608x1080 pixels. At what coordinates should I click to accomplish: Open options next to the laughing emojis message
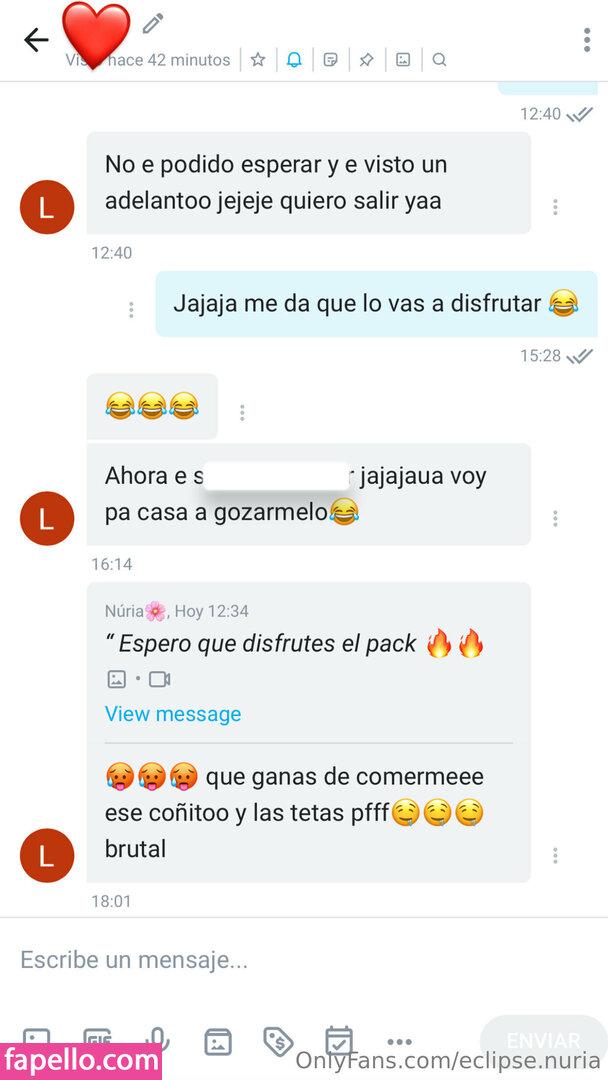click(x=242, y=412)
